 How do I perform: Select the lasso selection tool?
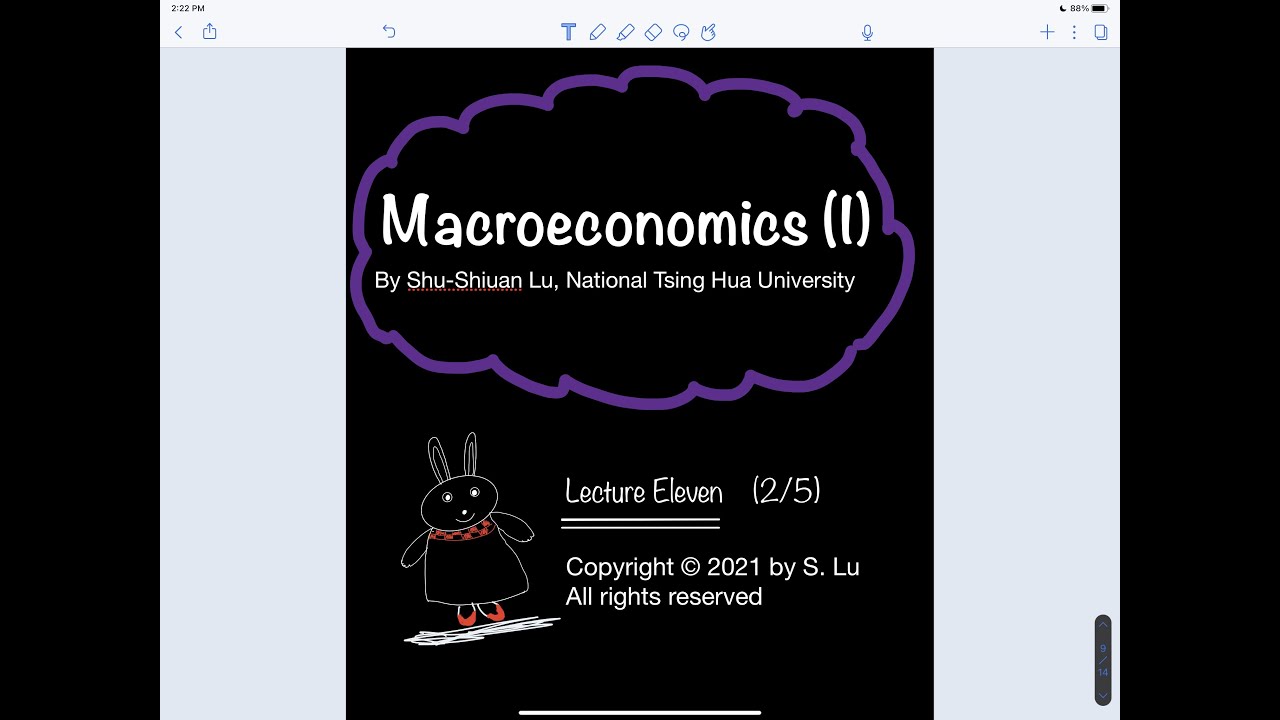681,32
